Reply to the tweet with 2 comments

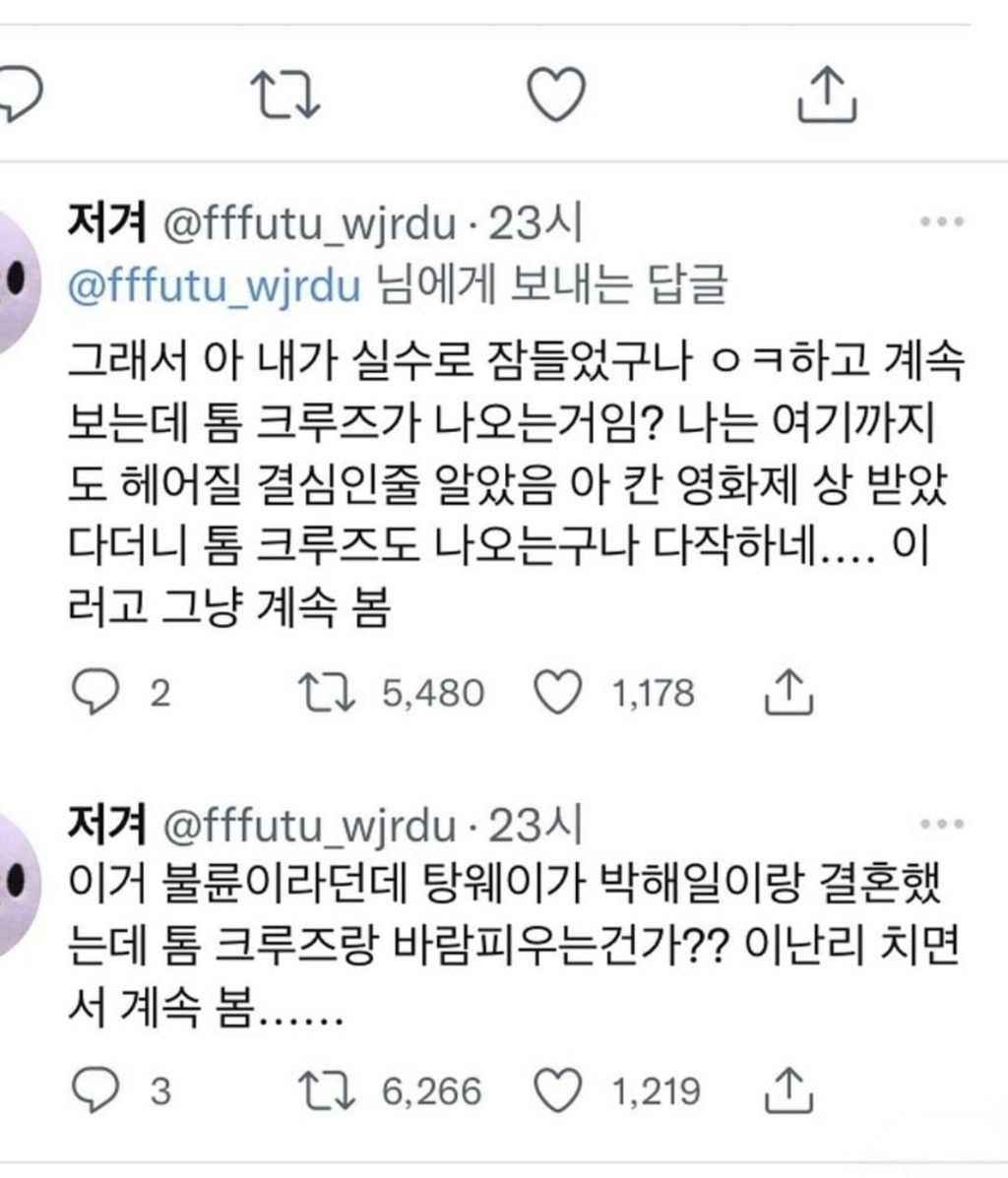[94, 692]
